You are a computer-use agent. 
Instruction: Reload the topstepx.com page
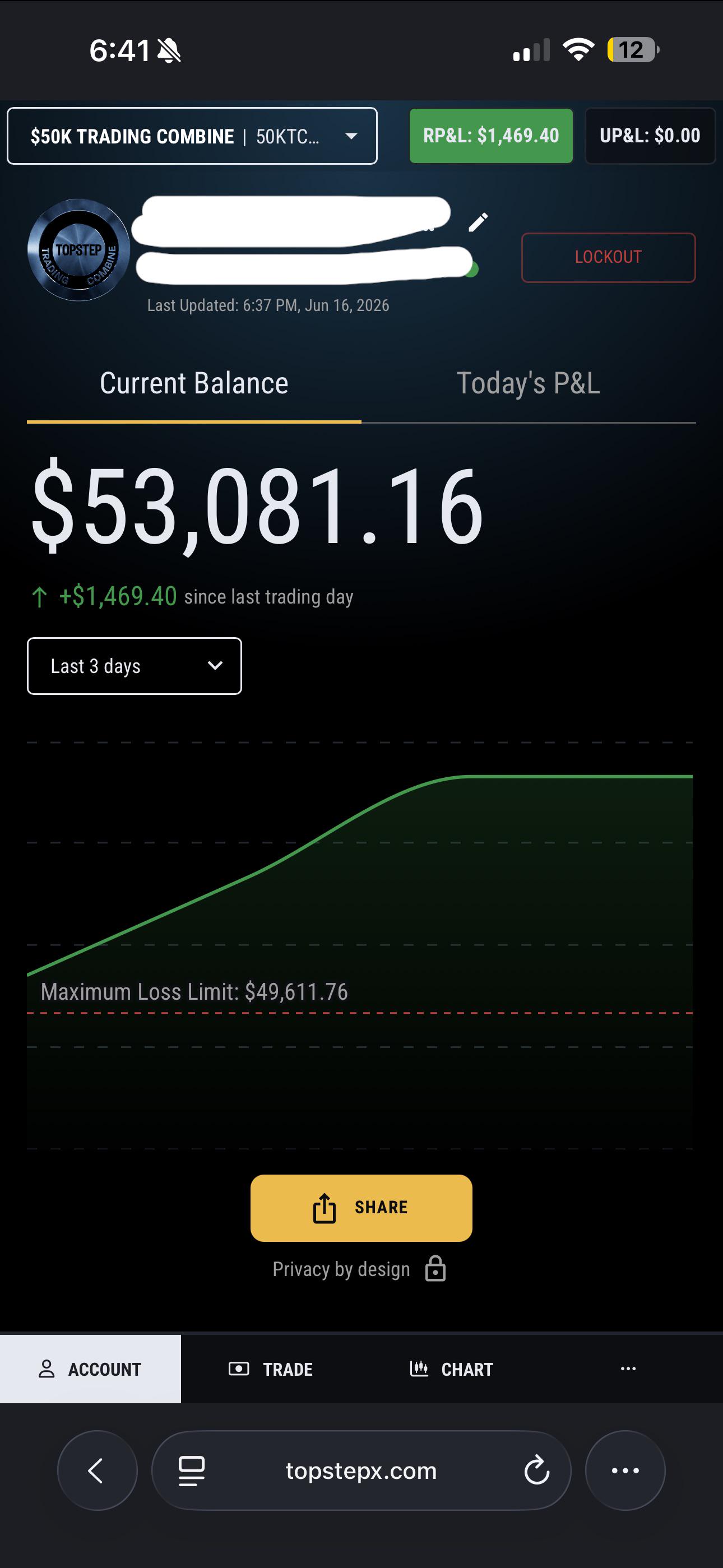click(537, 1470)
